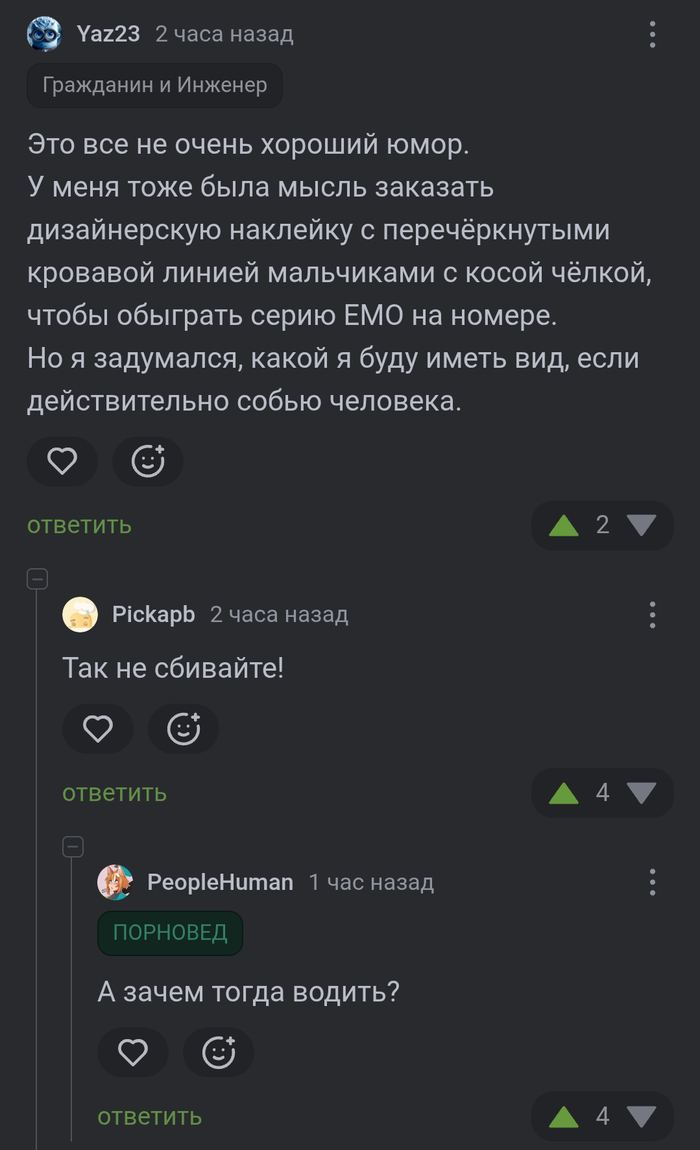The height and width of the screenshot is (1150, 700).
Task: Open overflow menu on Yaz23's comment
Action: (652, 34)
